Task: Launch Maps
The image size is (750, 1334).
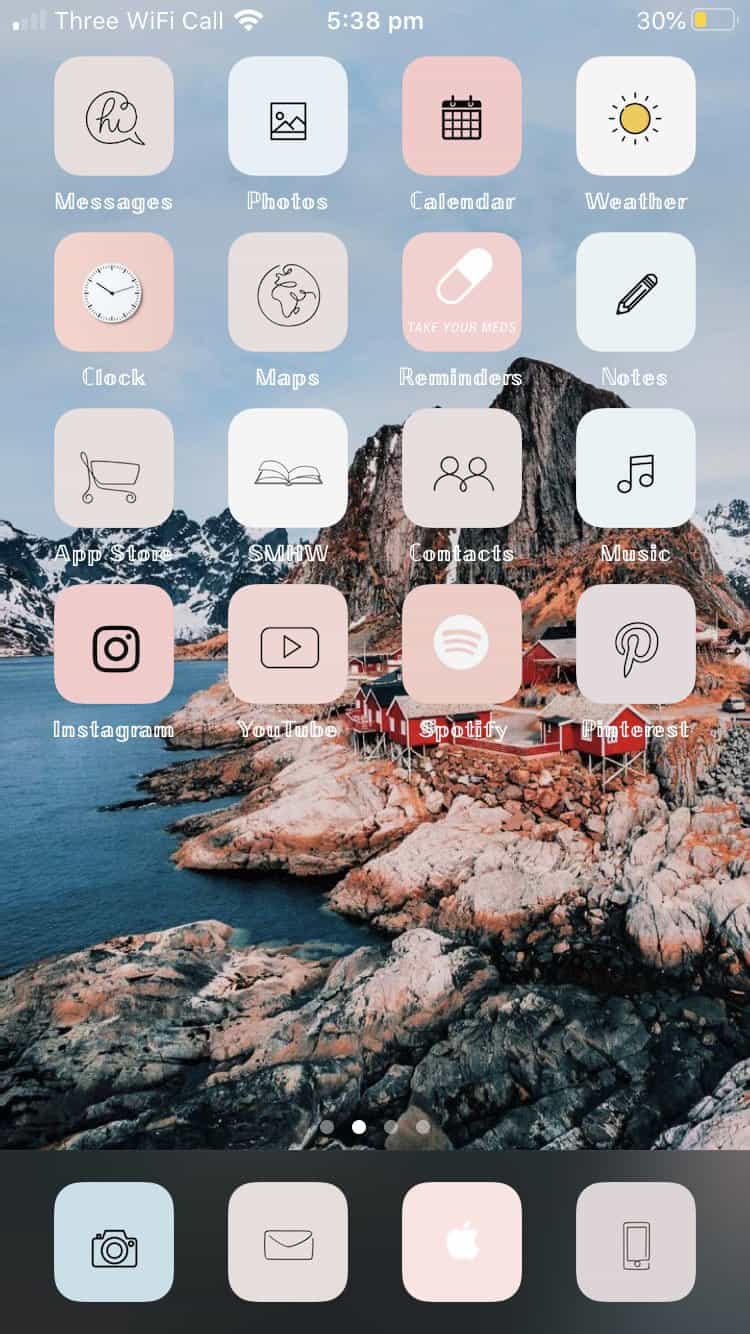Action: tap(288, 292)
